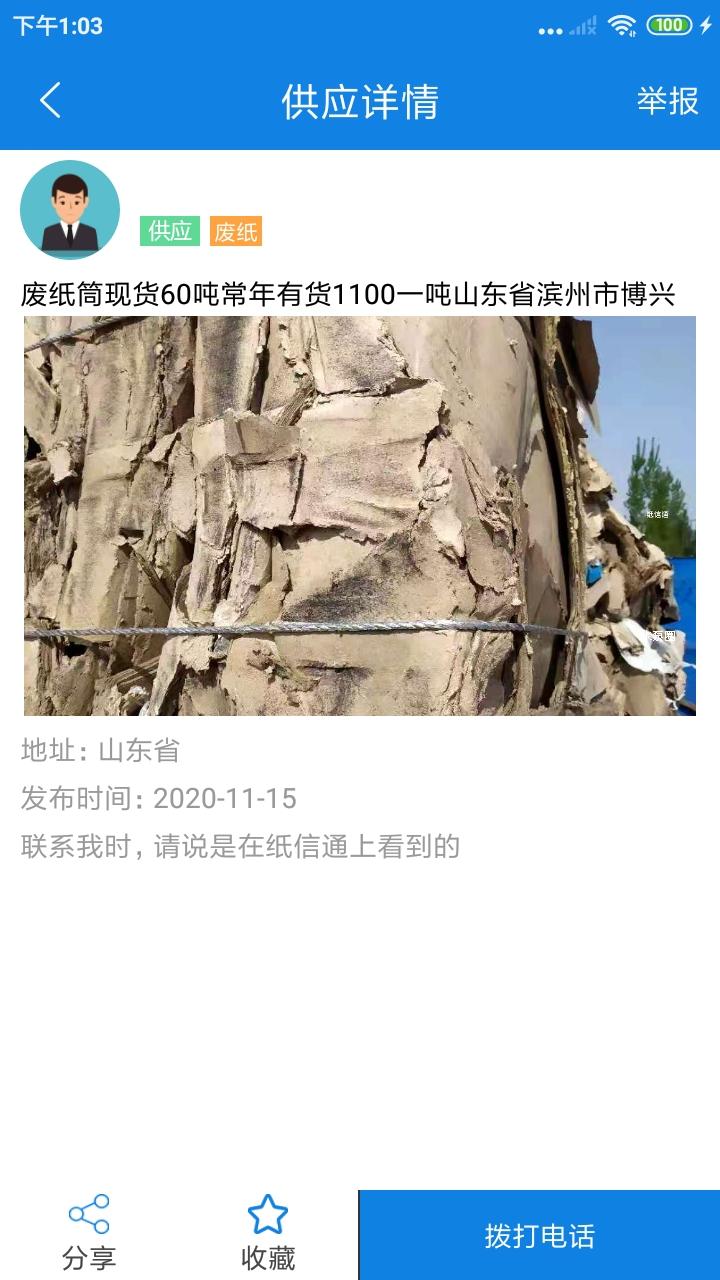Image resolution: width=720 pixels, height=1280 pixels.
Task: Share this supply listing
Action: point(89,1234)
